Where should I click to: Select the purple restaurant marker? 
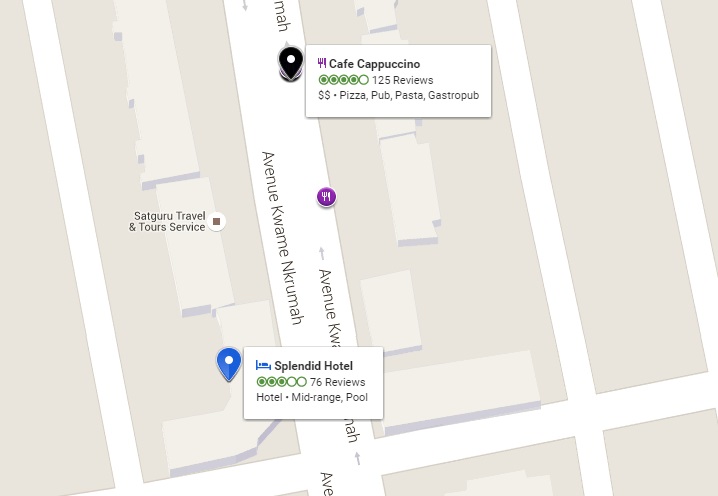(326, 197)
